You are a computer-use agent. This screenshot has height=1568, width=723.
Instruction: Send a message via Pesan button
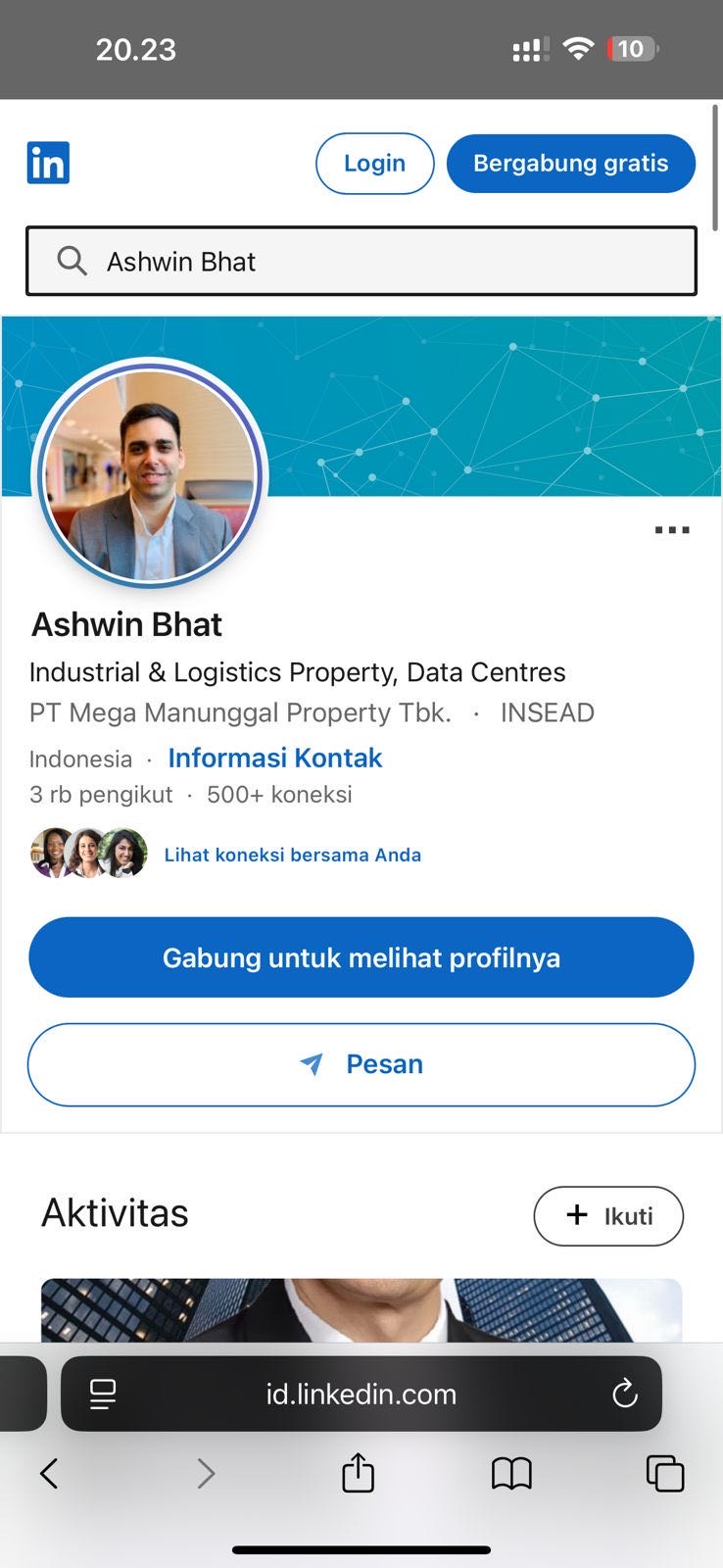click(x=361, y=1064)
